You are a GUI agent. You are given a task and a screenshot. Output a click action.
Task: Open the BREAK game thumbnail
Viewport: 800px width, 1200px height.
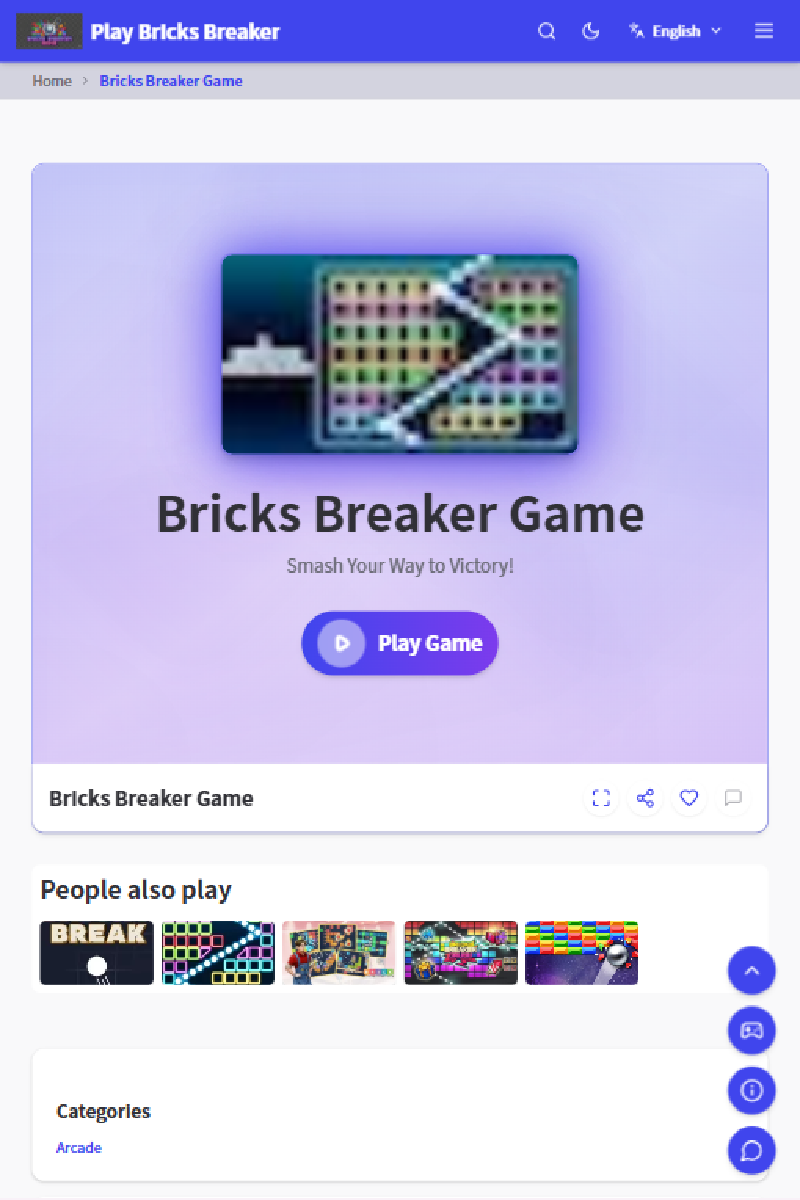(97, 953)
